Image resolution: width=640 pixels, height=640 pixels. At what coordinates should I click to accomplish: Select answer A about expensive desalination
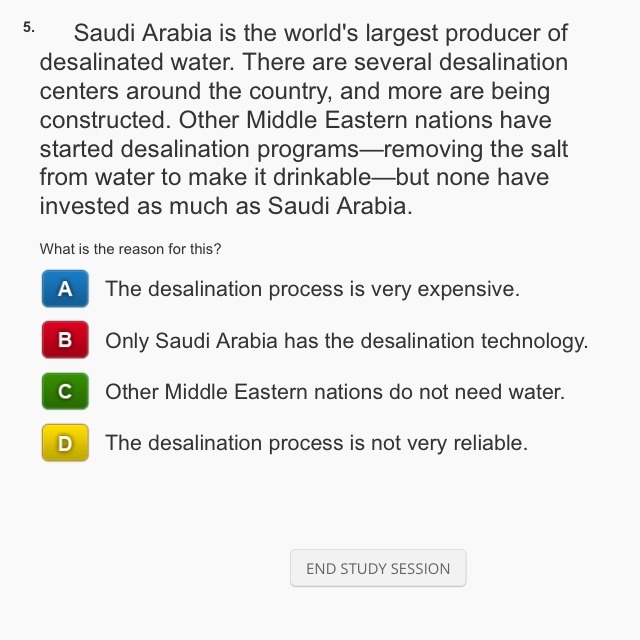(65, 289)
